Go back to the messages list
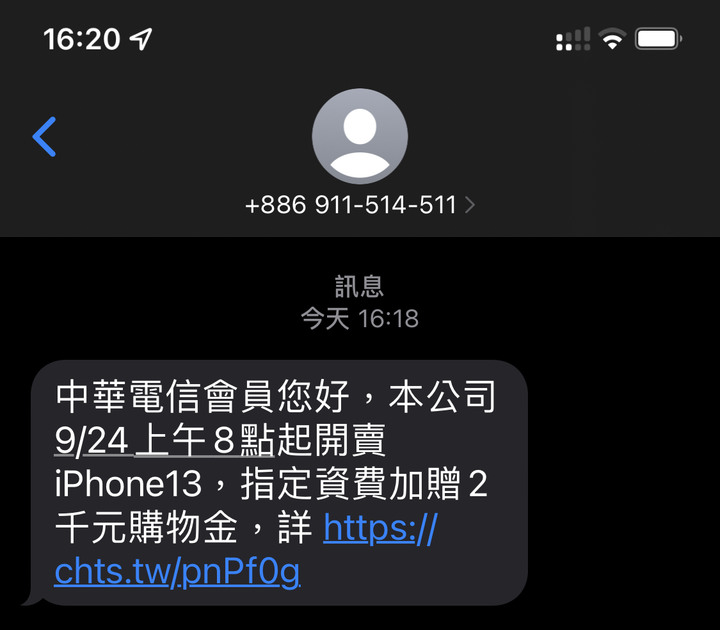 point(45,136)
